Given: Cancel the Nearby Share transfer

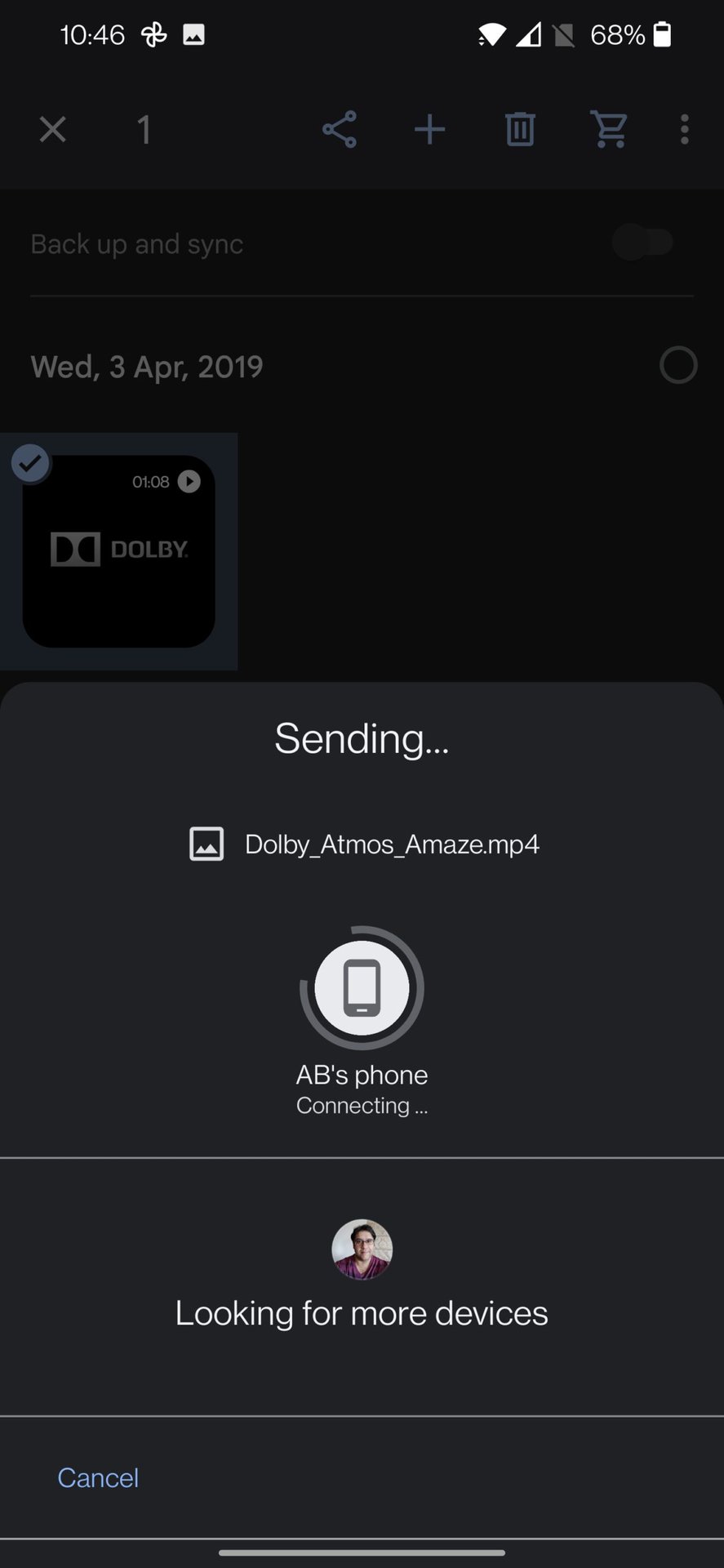Looking at the screenshot, I should point(98,1477).
